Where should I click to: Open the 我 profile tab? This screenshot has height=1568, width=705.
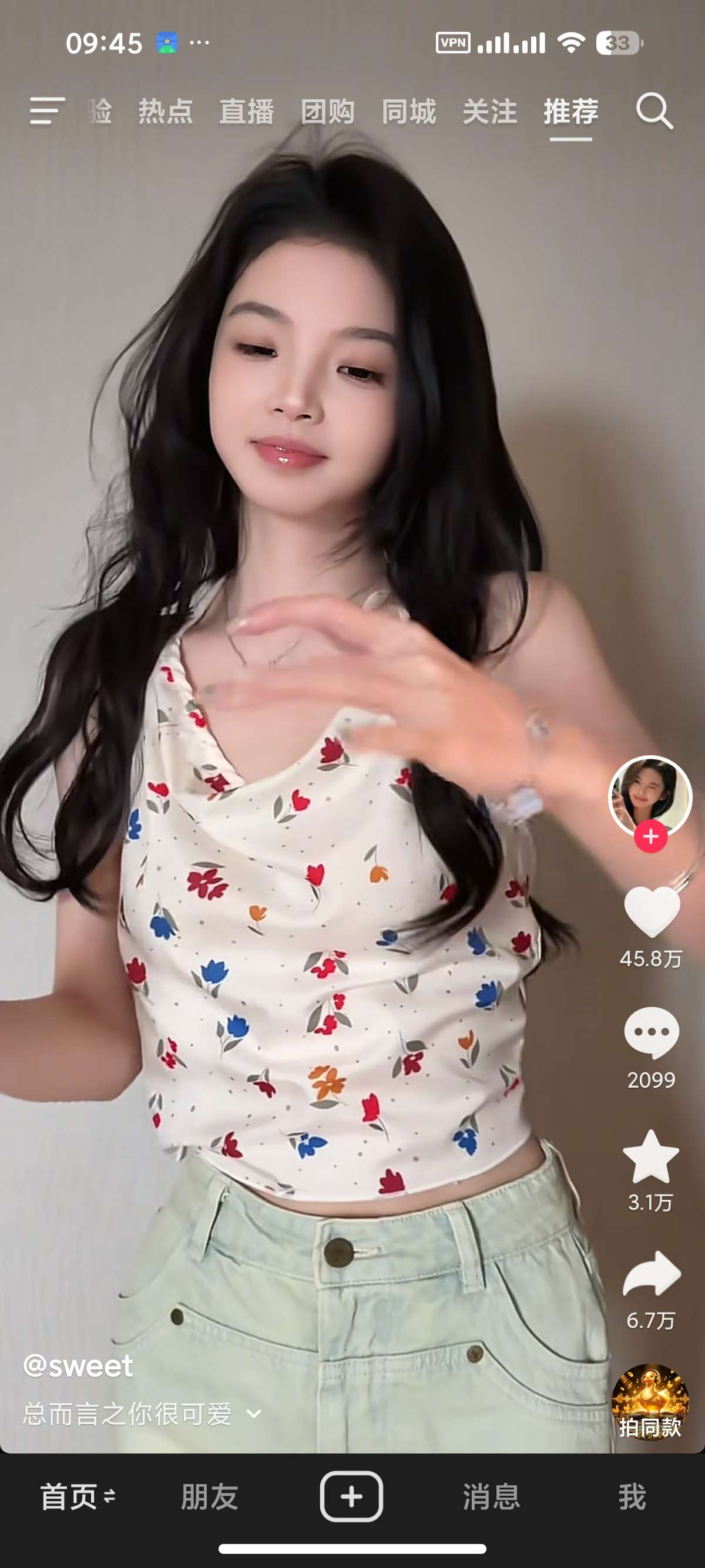coord(632,1497)
